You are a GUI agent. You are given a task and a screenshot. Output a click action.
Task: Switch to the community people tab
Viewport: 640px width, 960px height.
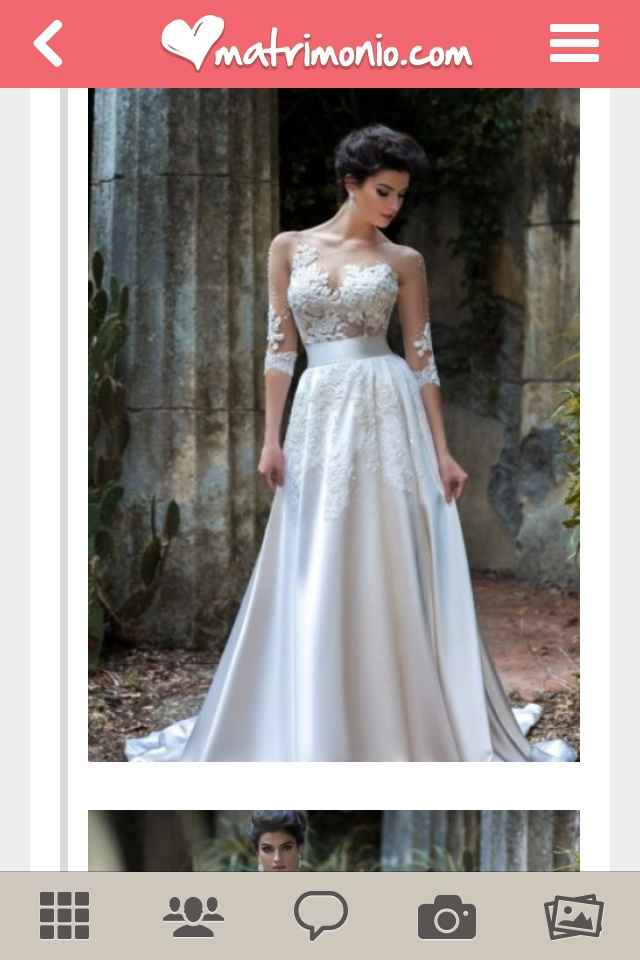click(x=193, y=915)
